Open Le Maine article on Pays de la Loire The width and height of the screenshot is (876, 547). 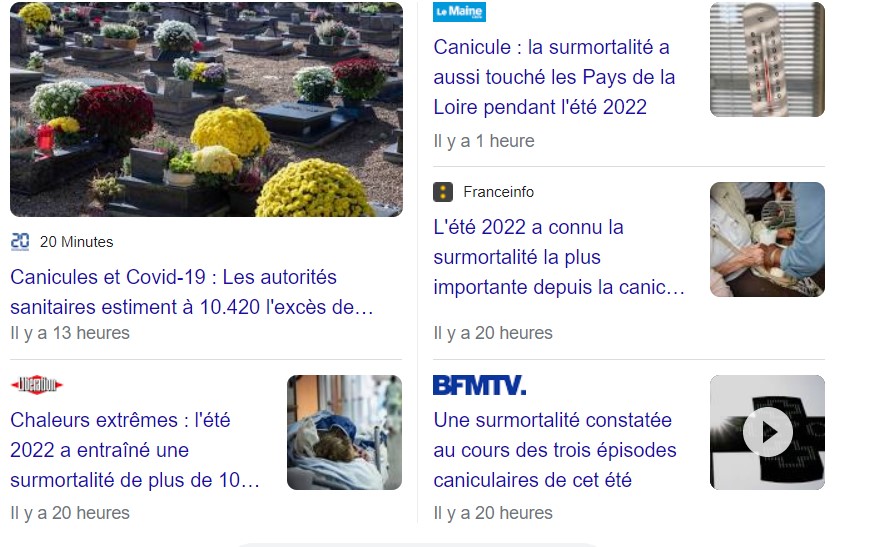553,77
